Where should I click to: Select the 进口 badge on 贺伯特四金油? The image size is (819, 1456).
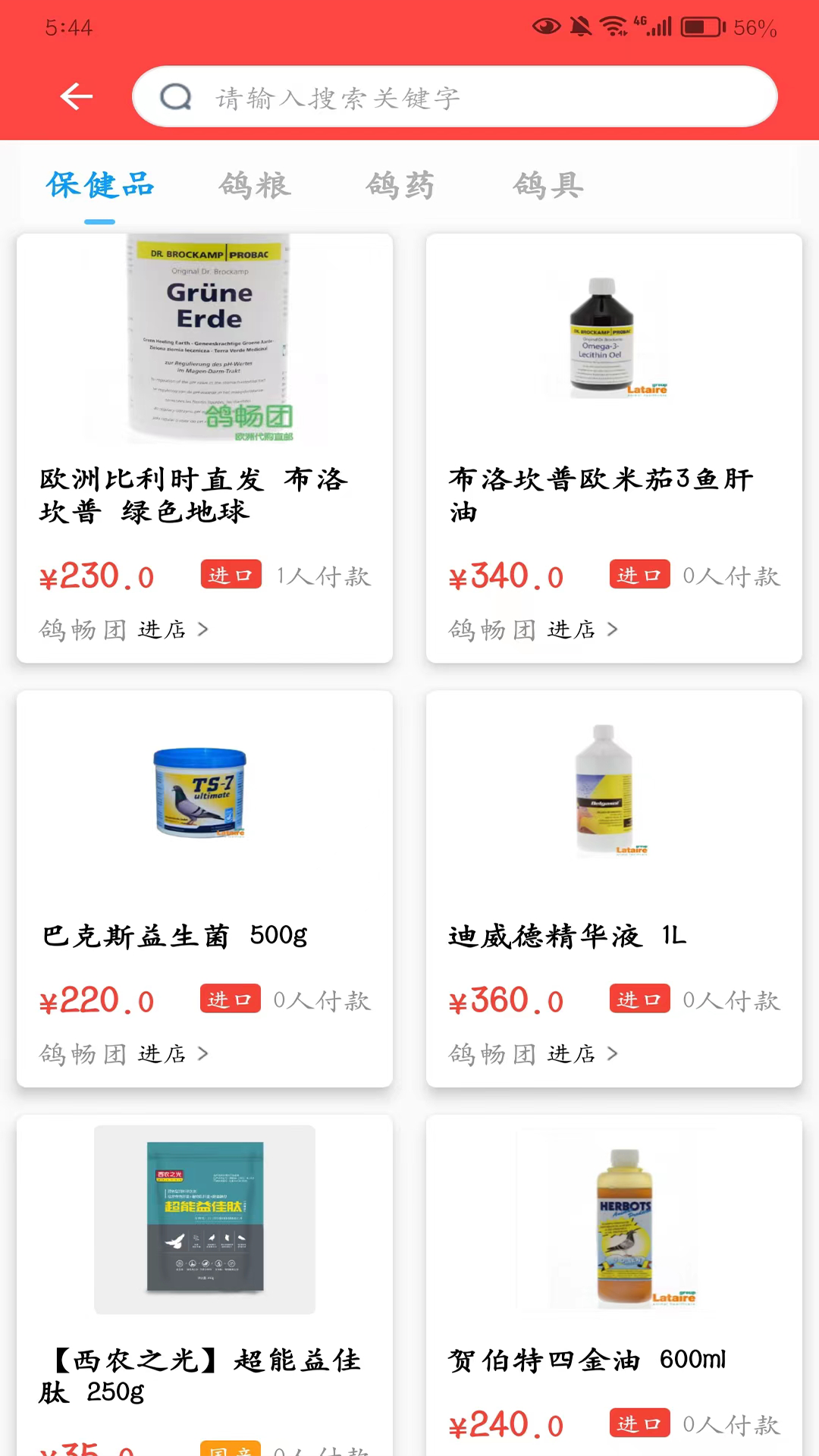coord(639,1423)
